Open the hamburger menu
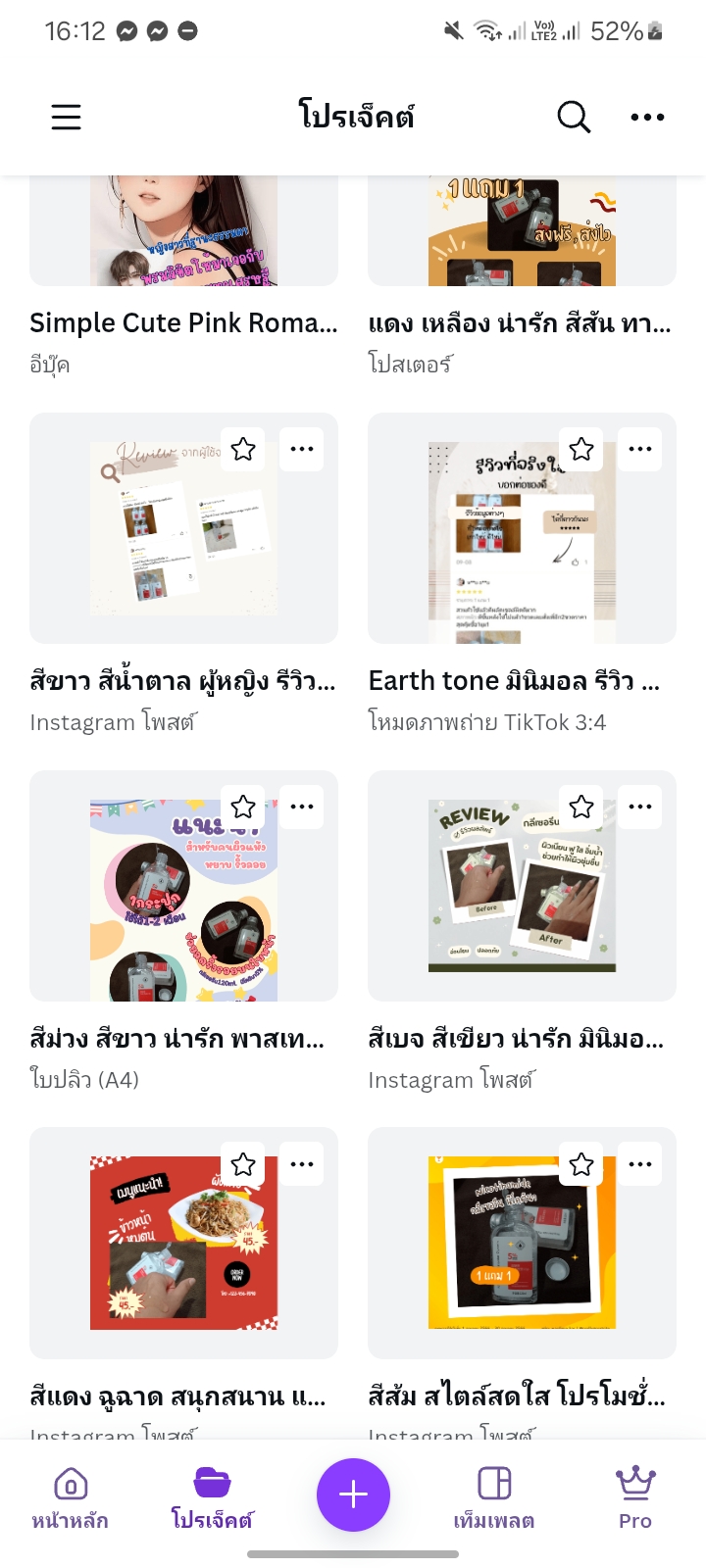 coord(66,118)
